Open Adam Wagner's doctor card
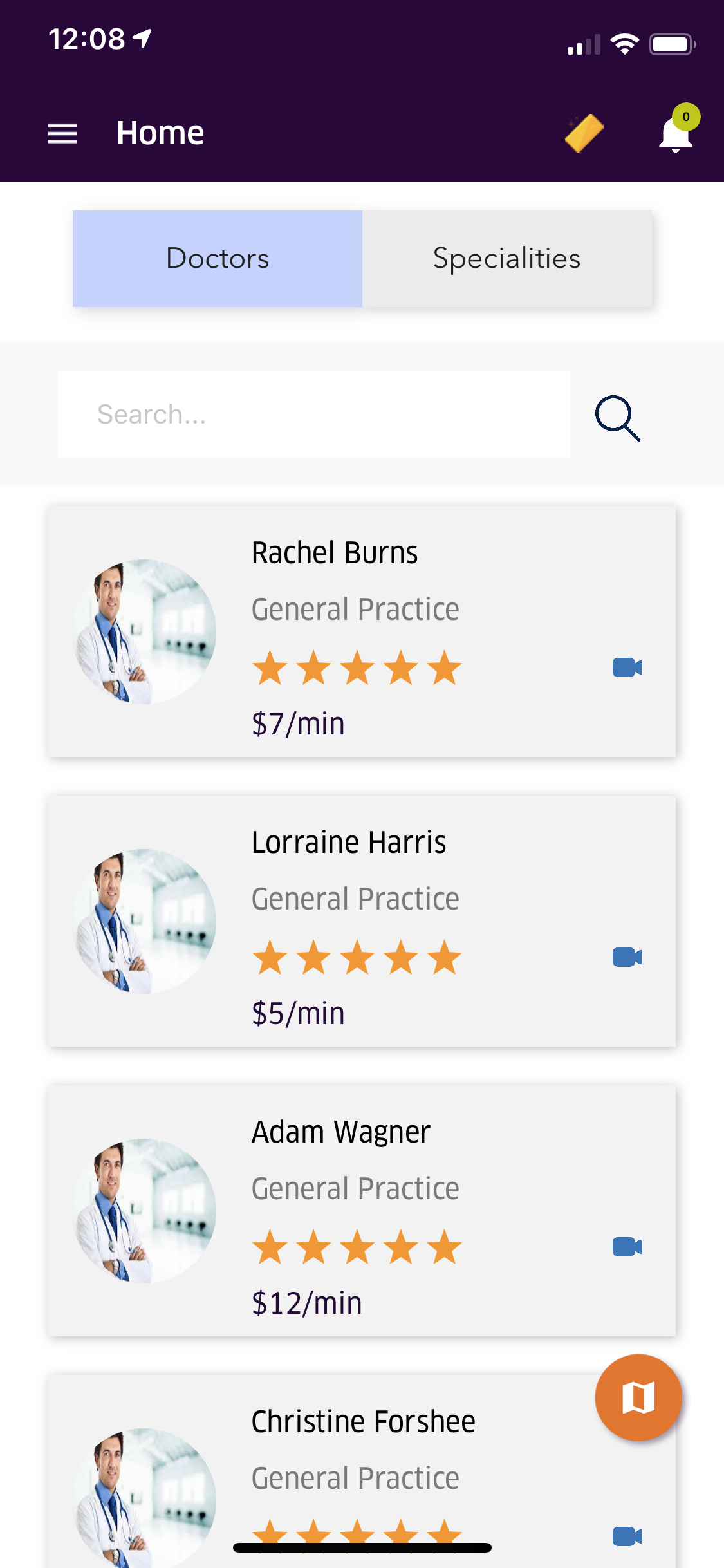Image resolution: width=724 pixels, height=1568 pixels. pyautogui.click(x=362, y=1211)
